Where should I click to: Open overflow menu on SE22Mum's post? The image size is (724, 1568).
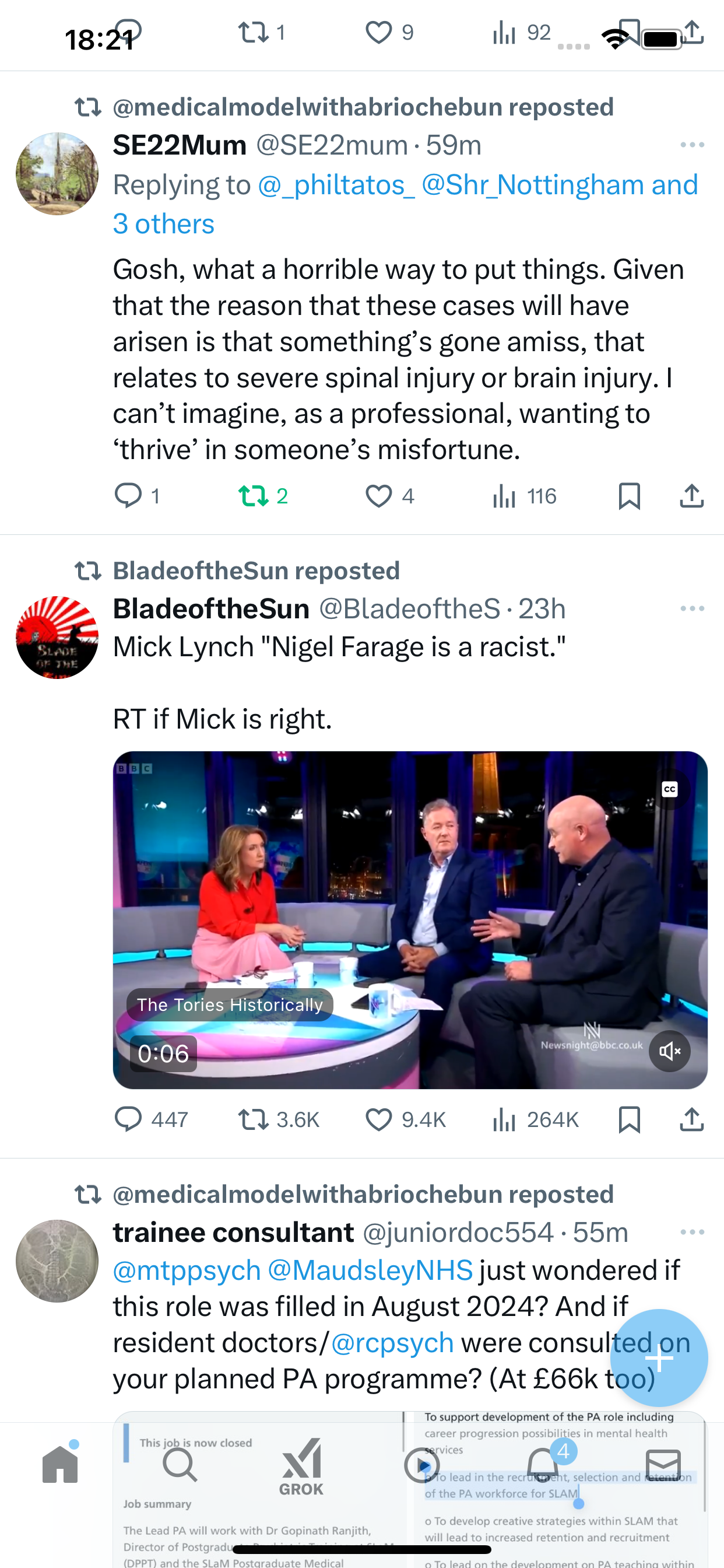(693, 145)
